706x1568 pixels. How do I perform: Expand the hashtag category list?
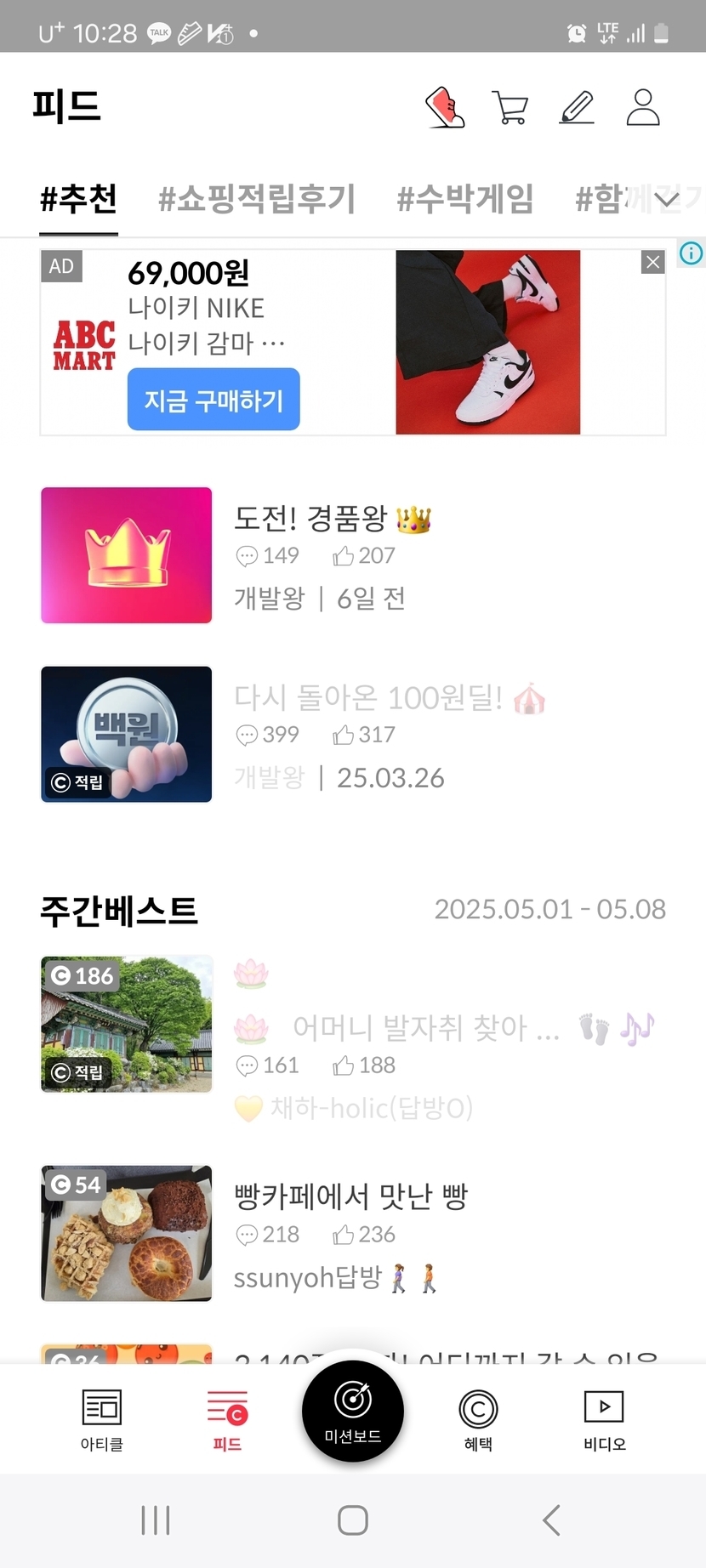pos(667,200)
